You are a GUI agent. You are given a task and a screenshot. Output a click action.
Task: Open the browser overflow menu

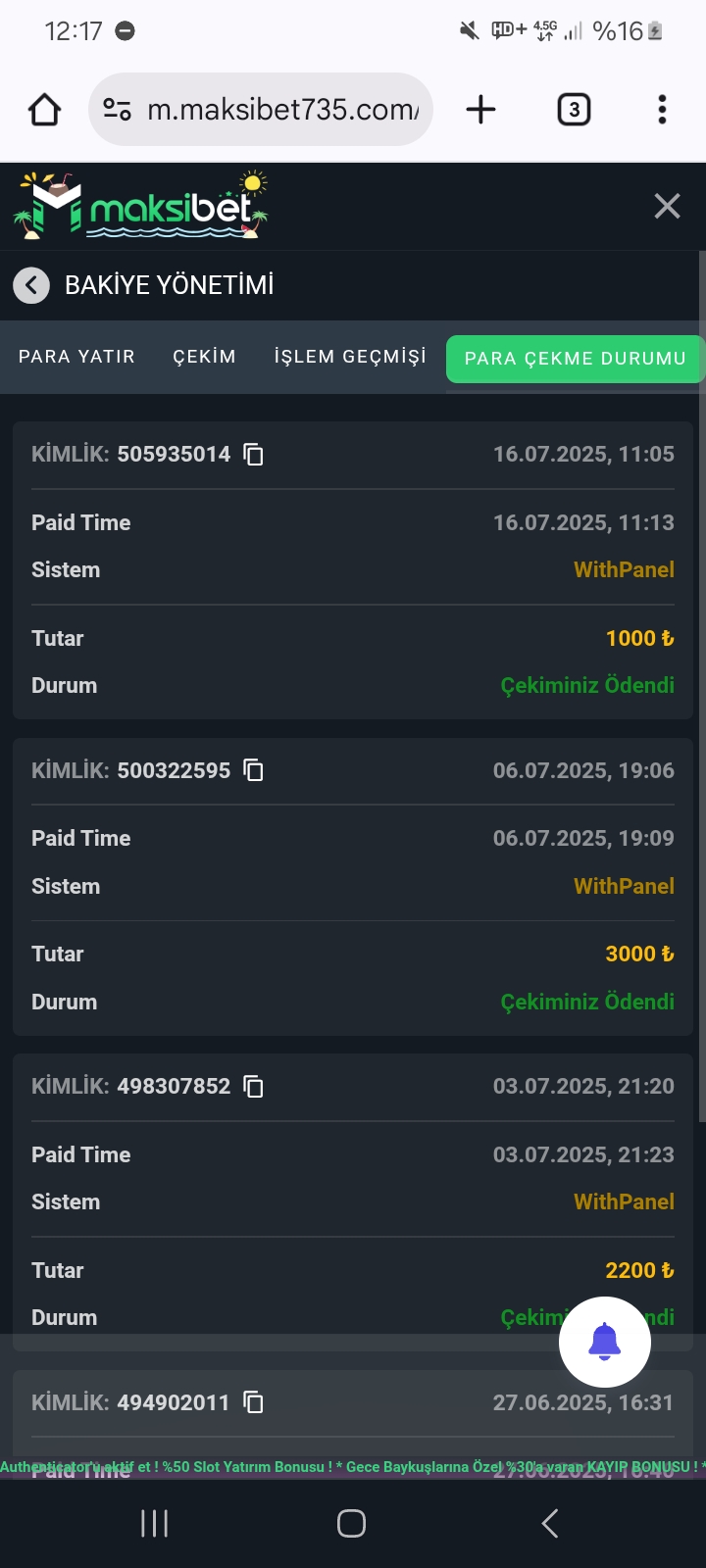662,110
